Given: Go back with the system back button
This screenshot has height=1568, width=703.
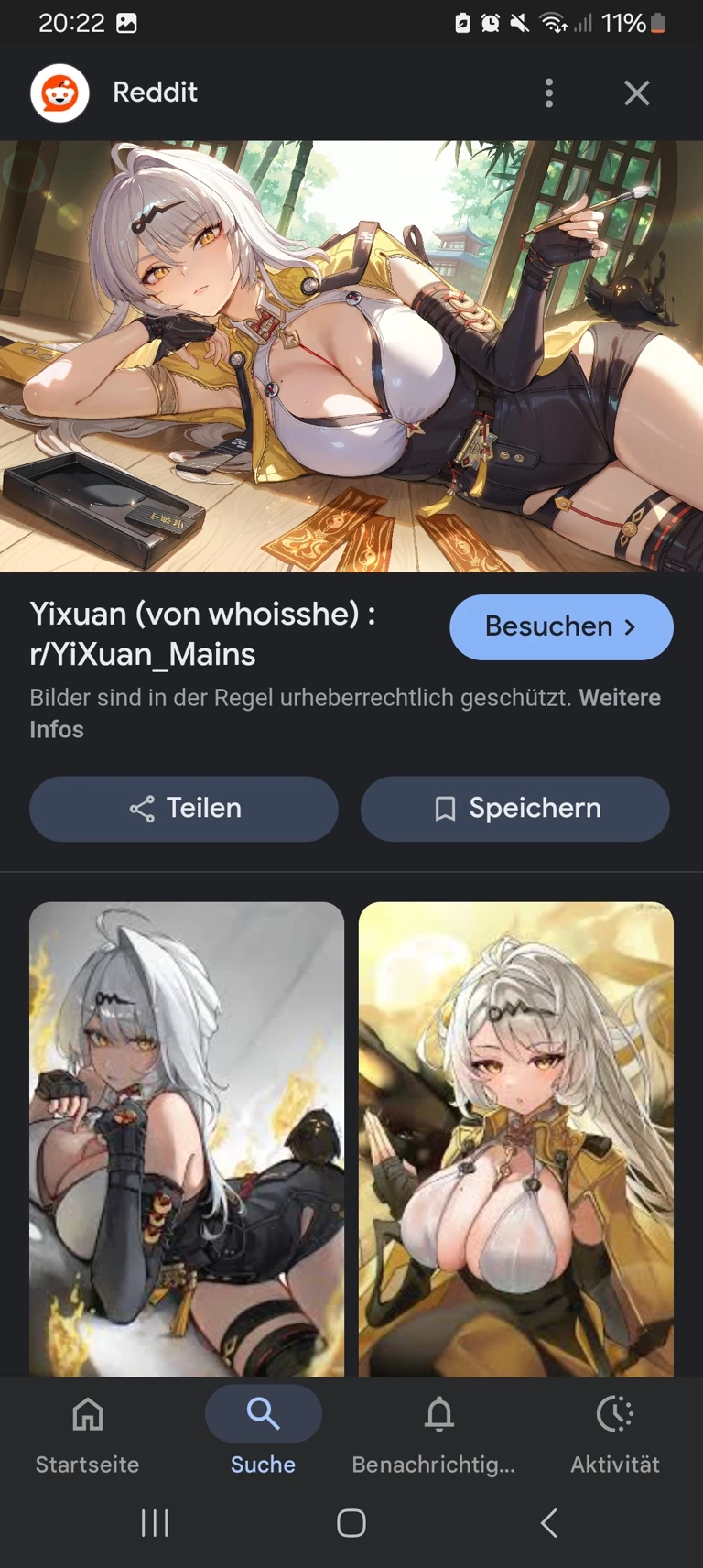Looking at the screenshot, I should (548, 1523).
